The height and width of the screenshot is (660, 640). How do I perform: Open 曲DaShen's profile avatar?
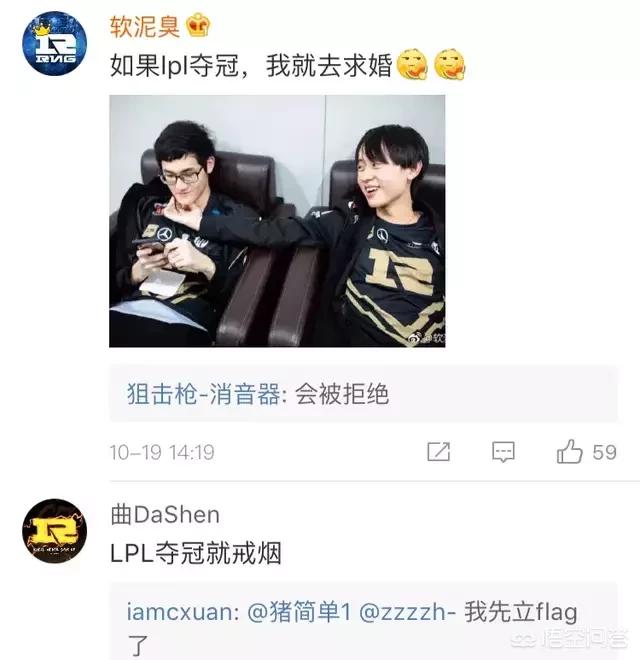(x=55, y=530)
